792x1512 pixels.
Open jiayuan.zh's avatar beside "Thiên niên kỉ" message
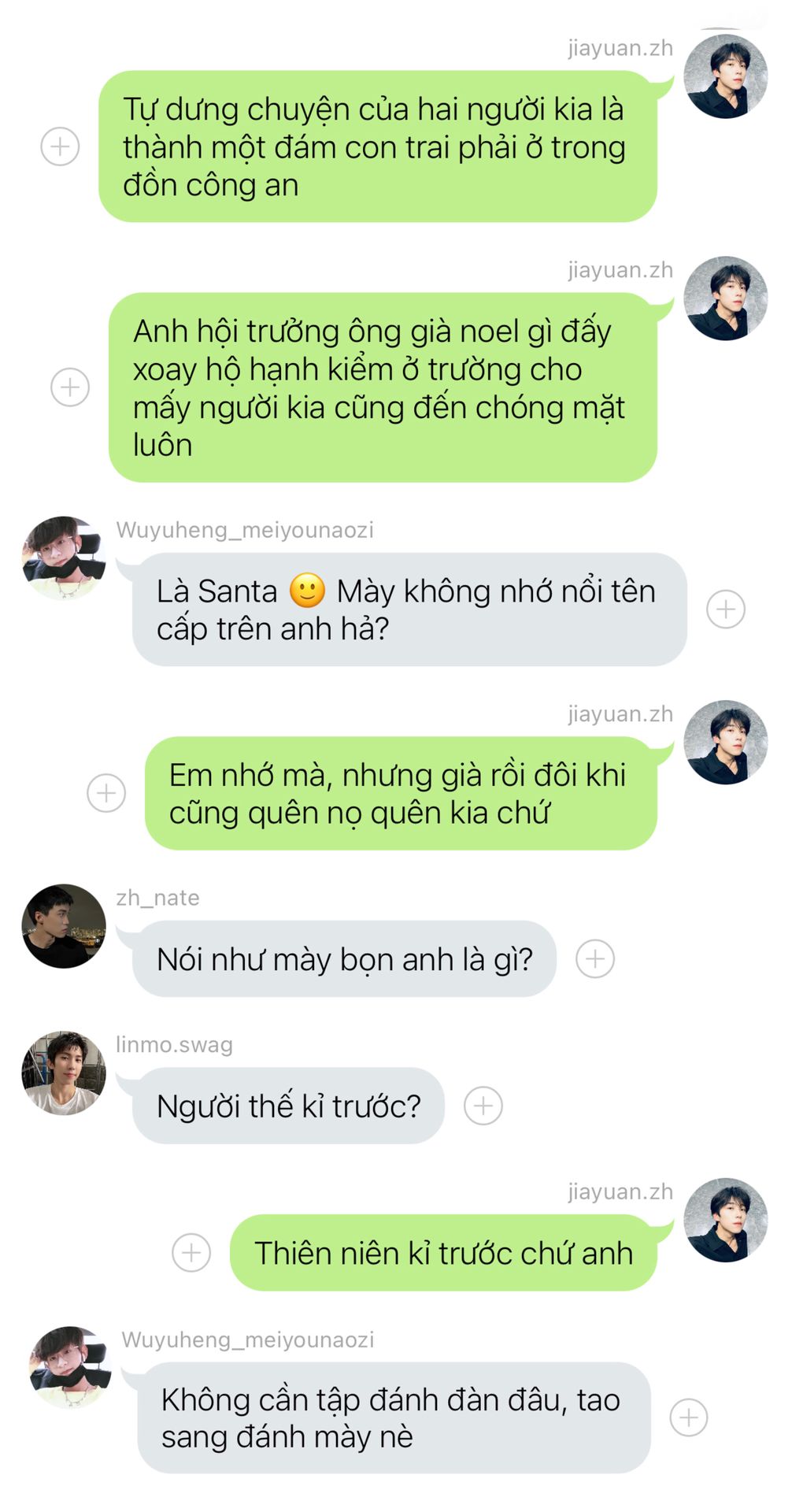pos(726,1220)
